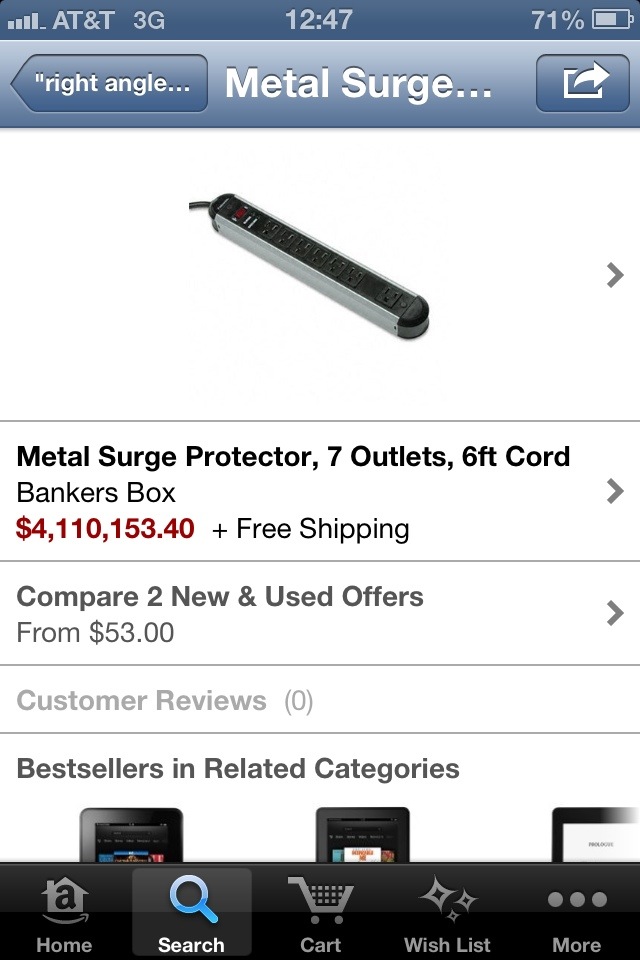Open the More tab
The image size is (640, 960).
[x=576, y=912]
